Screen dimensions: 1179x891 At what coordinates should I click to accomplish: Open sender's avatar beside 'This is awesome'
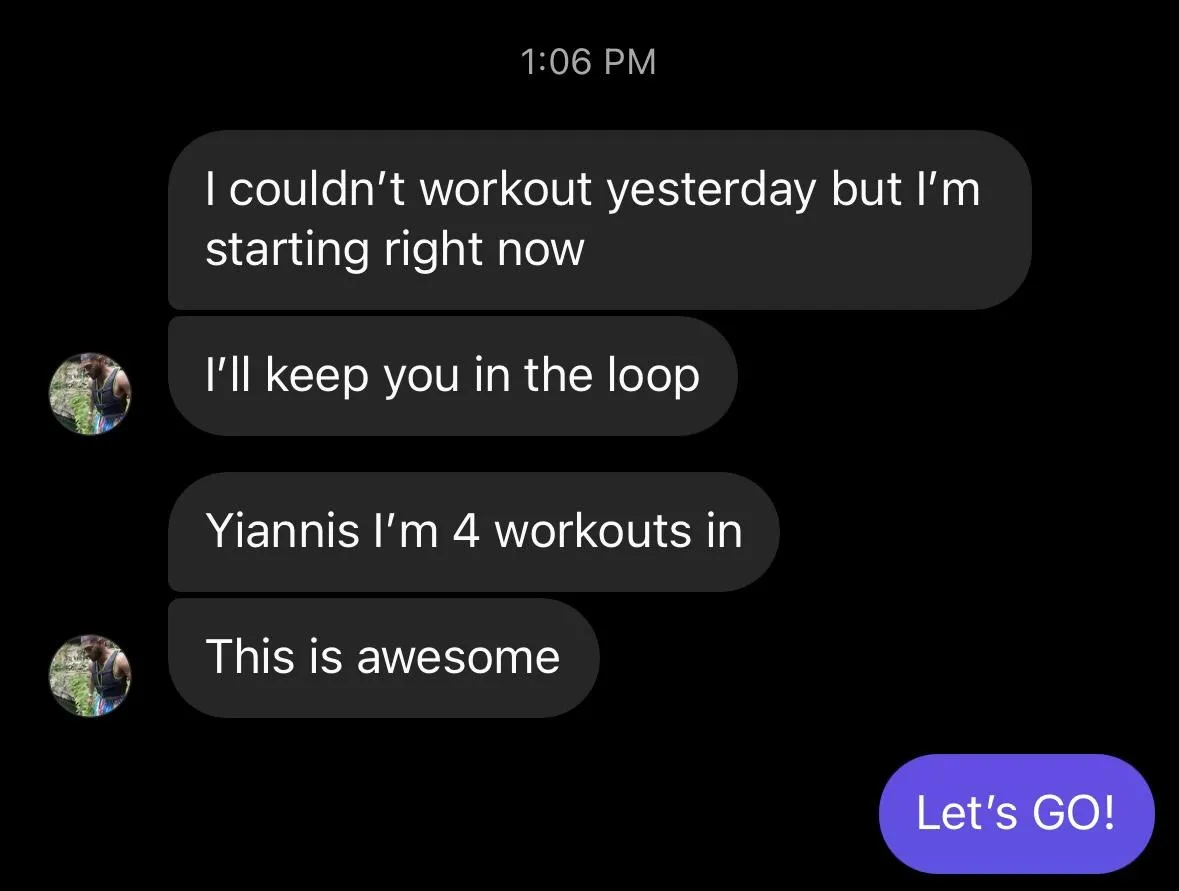(90, 675)
